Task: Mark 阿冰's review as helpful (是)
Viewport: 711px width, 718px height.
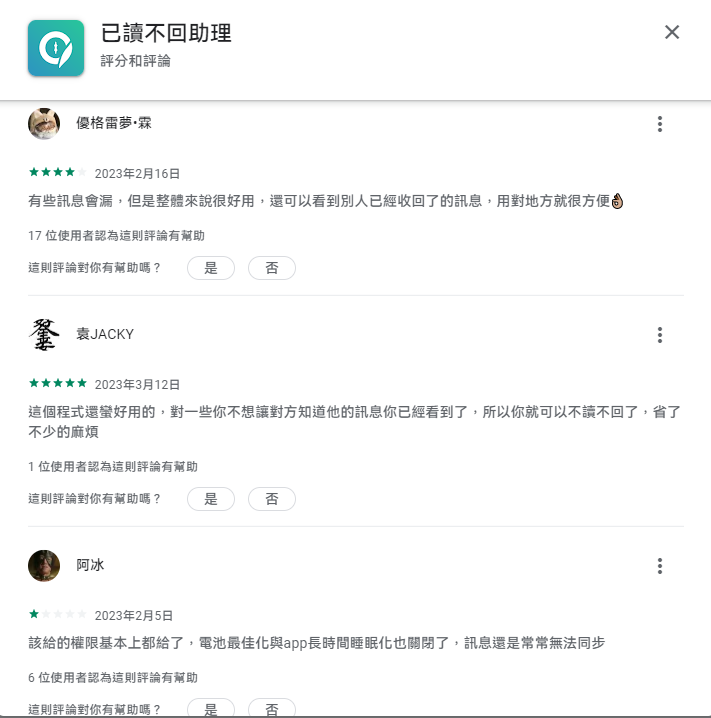Action: click(211, 709)
